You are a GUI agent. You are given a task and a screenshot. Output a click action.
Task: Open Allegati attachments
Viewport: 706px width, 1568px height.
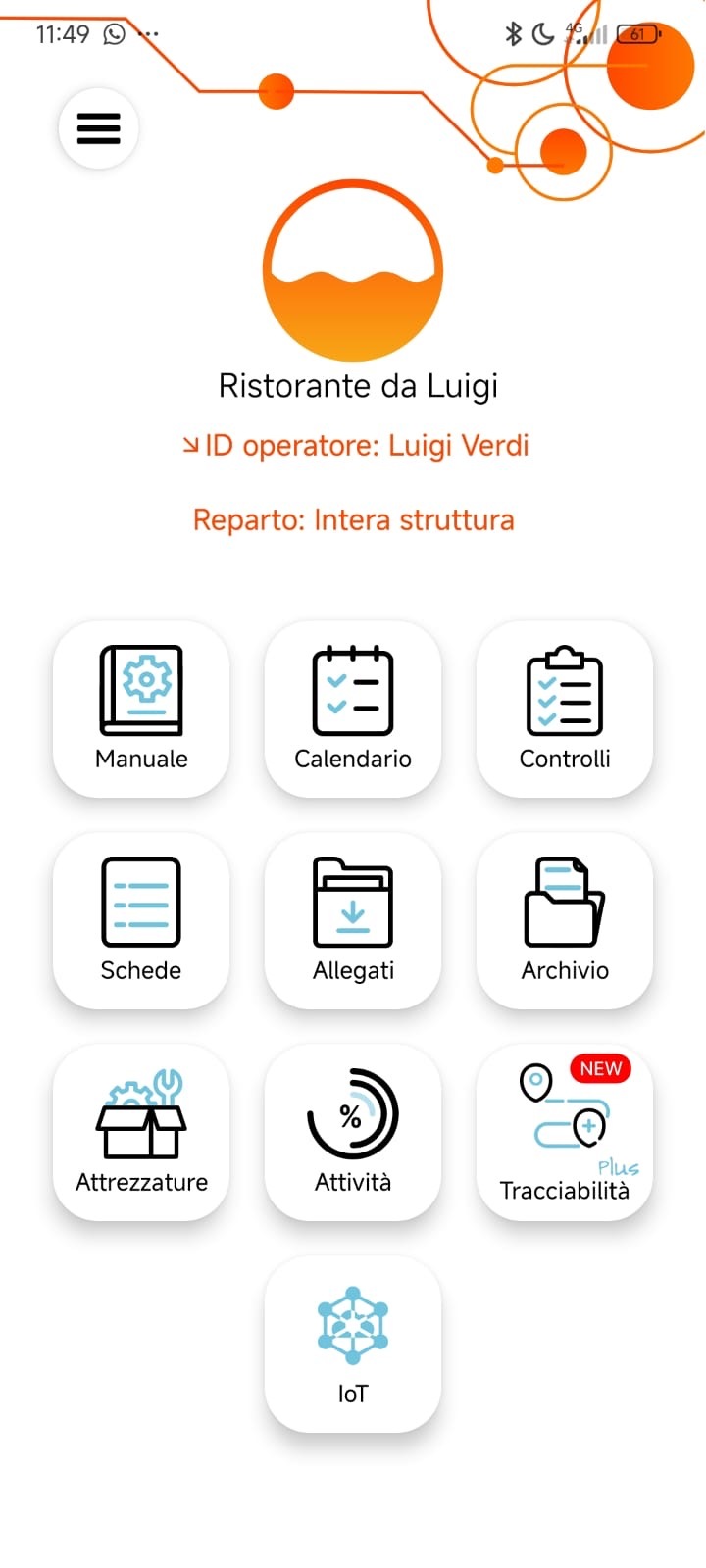353,920
